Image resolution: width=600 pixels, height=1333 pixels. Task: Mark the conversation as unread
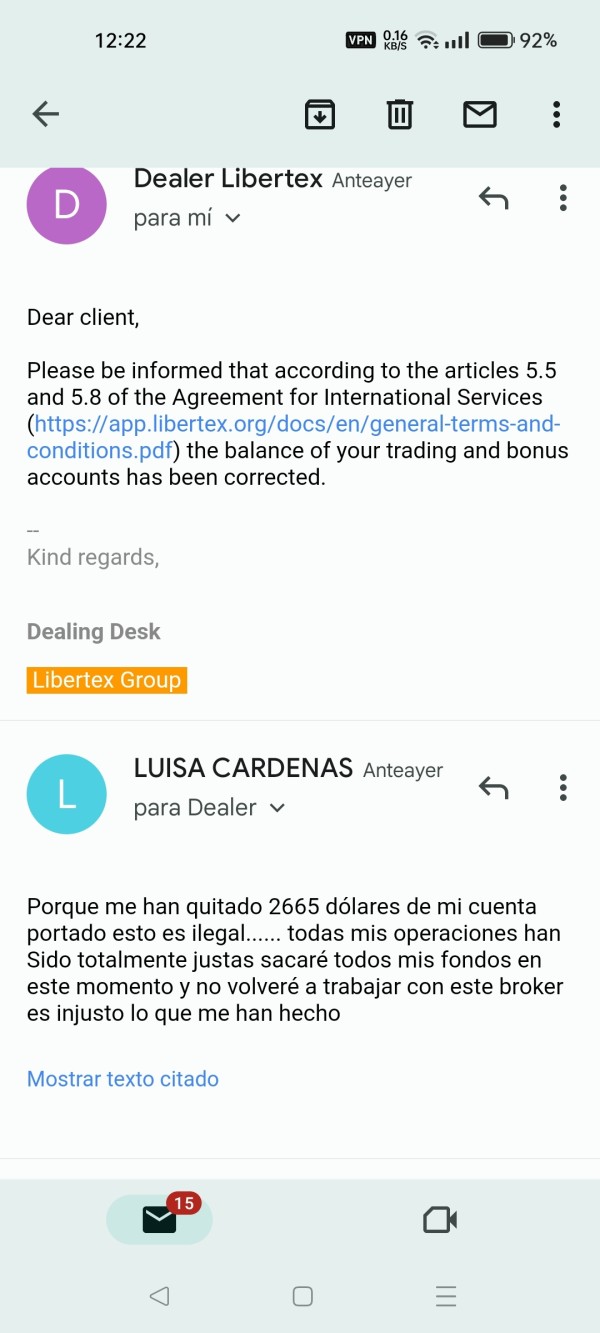480,115
